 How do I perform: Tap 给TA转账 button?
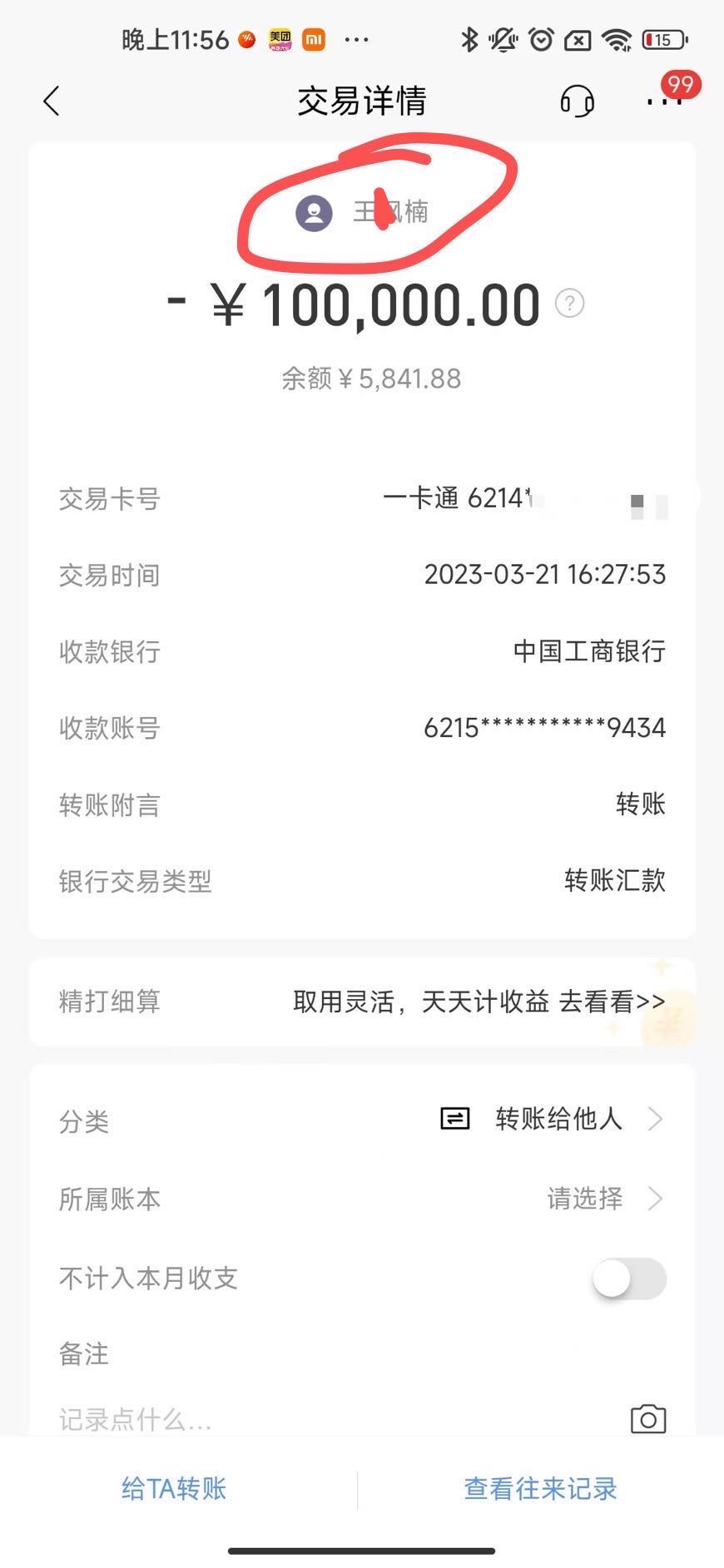pos(174,1488)
